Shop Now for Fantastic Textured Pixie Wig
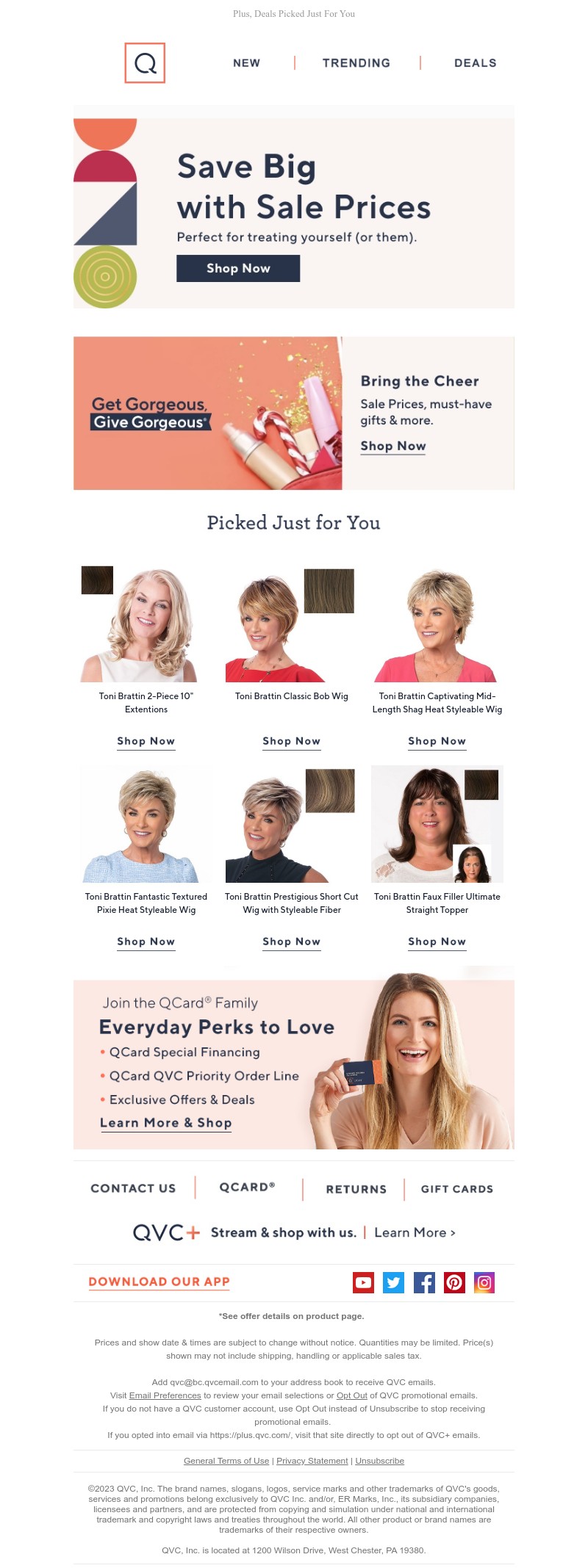The width and height of the screenshot is (588, 1568). [146, 942]
